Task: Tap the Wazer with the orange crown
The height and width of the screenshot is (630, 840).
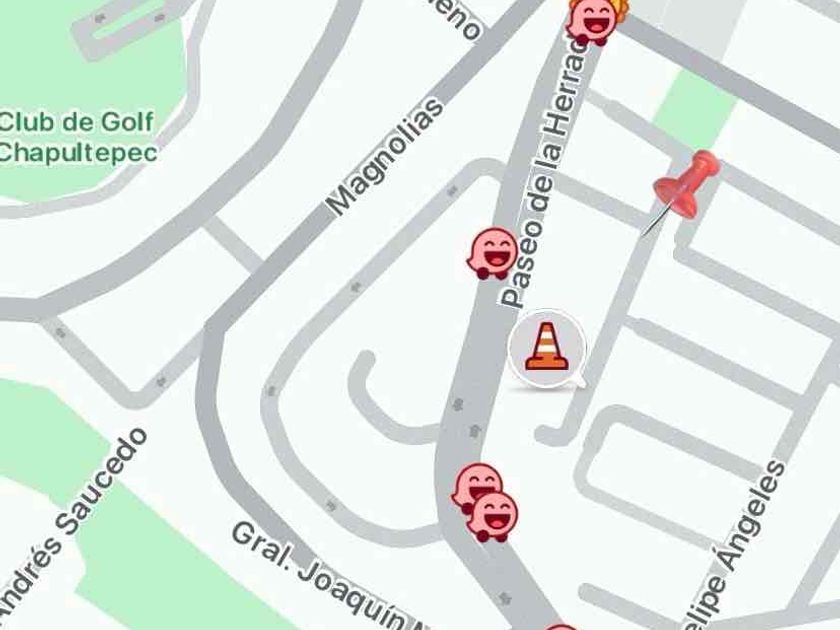Action: click(x=594, y=19)
